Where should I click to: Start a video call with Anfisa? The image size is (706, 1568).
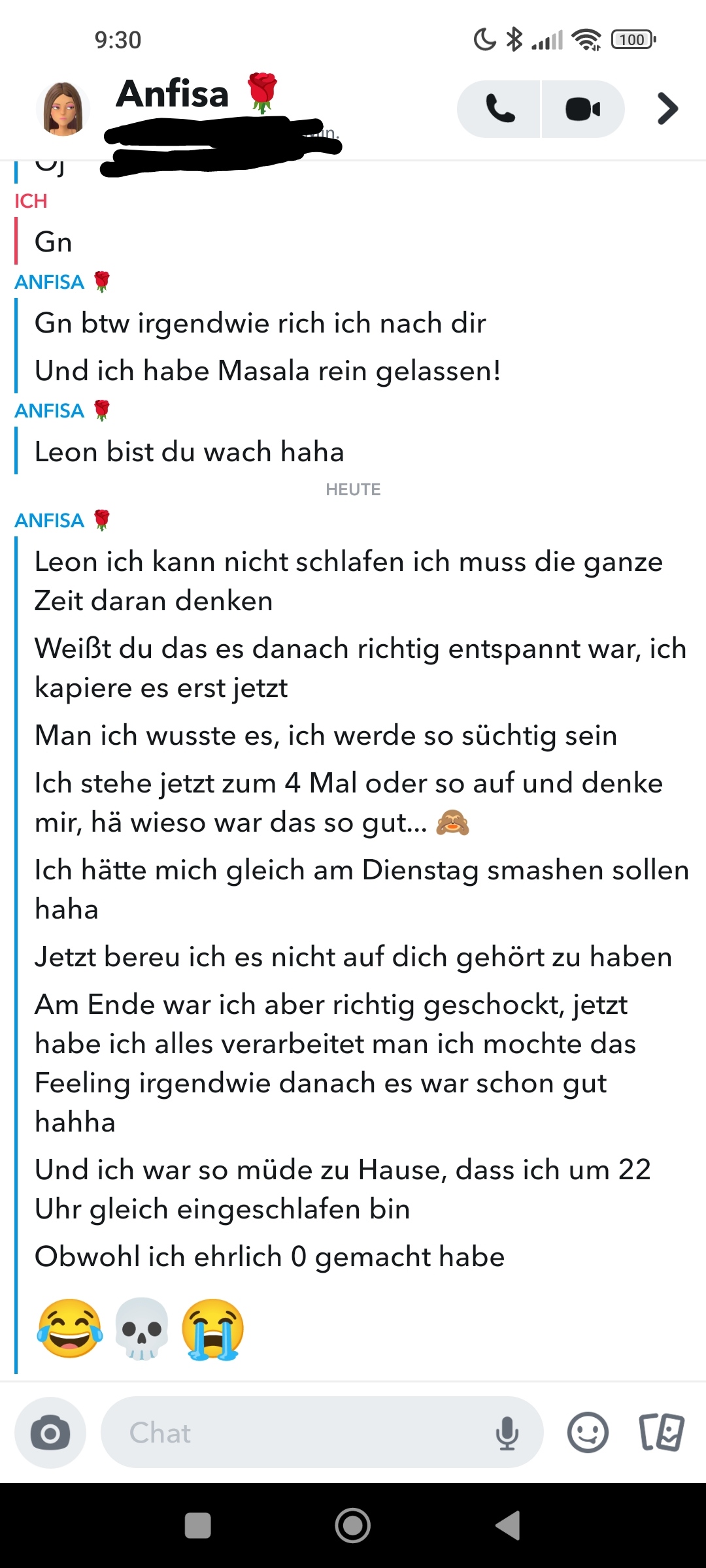tap(583, 109)
